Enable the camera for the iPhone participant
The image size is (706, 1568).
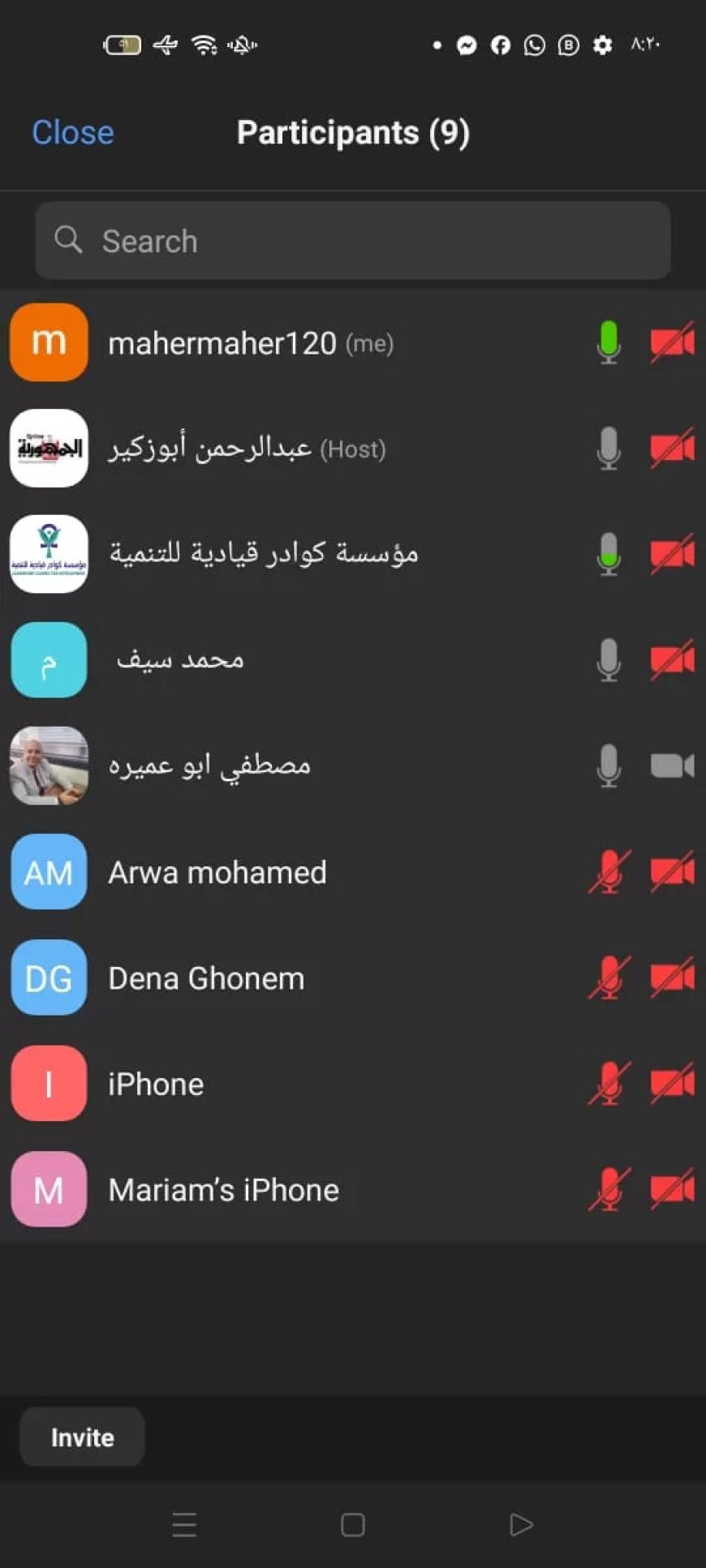(673, 1084)
